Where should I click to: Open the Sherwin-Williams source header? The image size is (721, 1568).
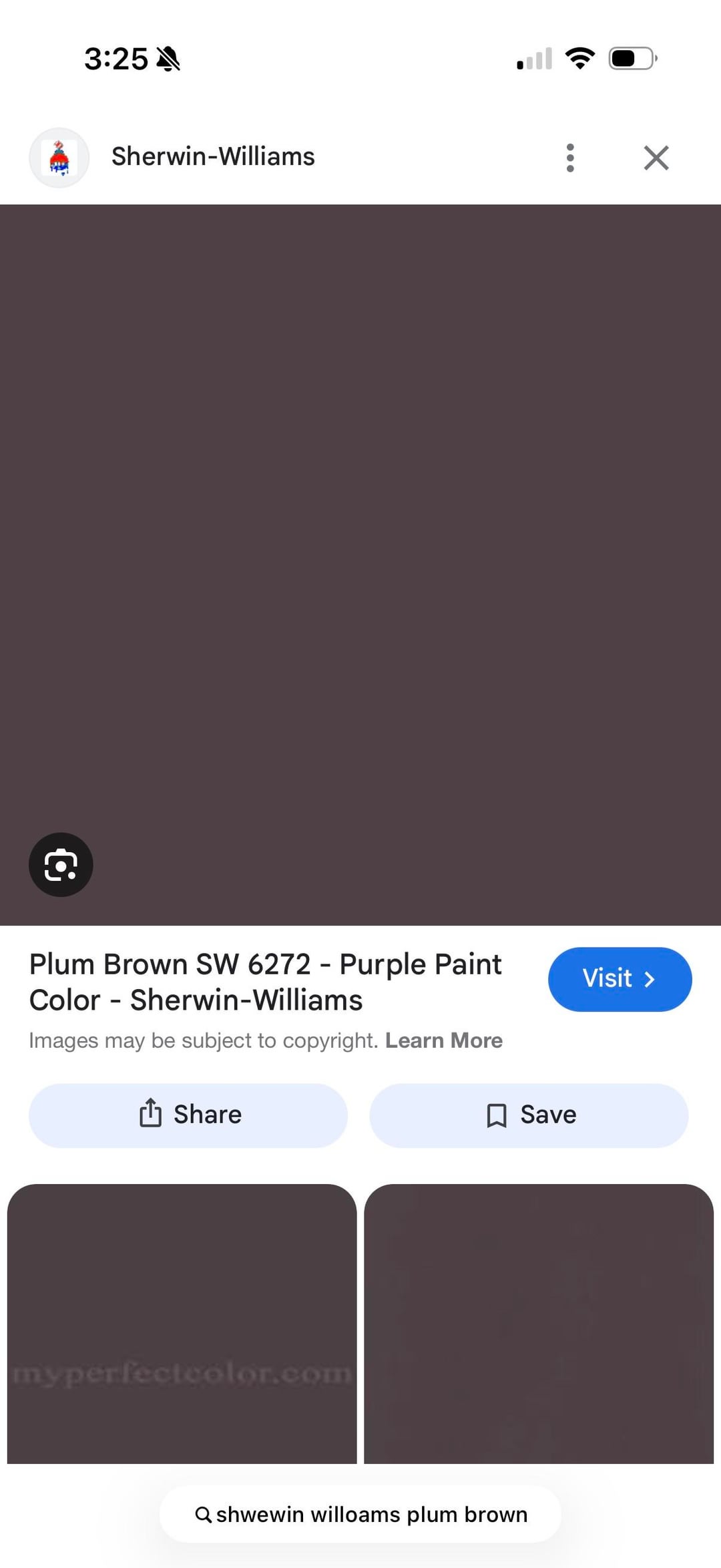212,157
